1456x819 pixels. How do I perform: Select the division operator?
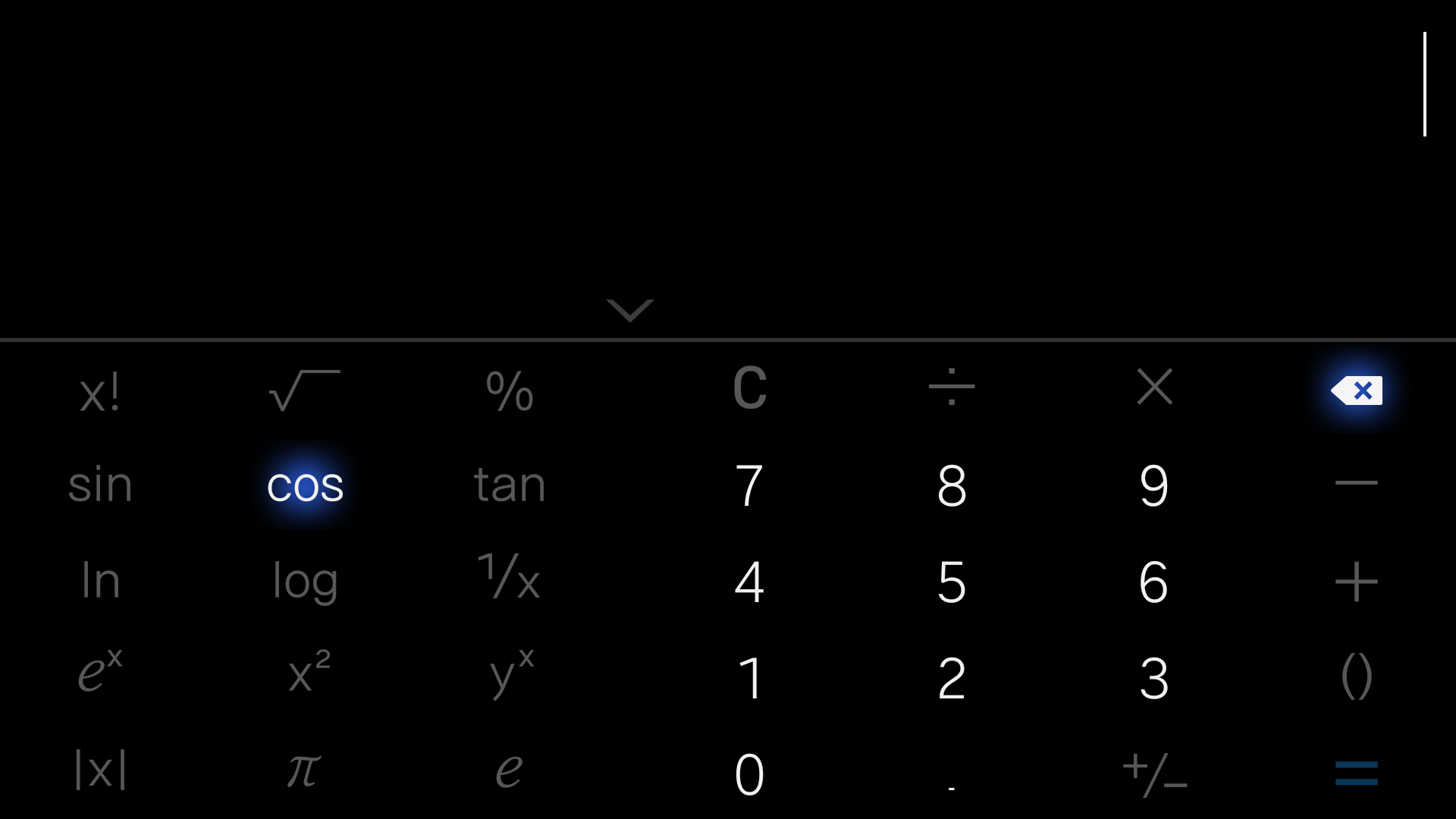pos(952,388)
